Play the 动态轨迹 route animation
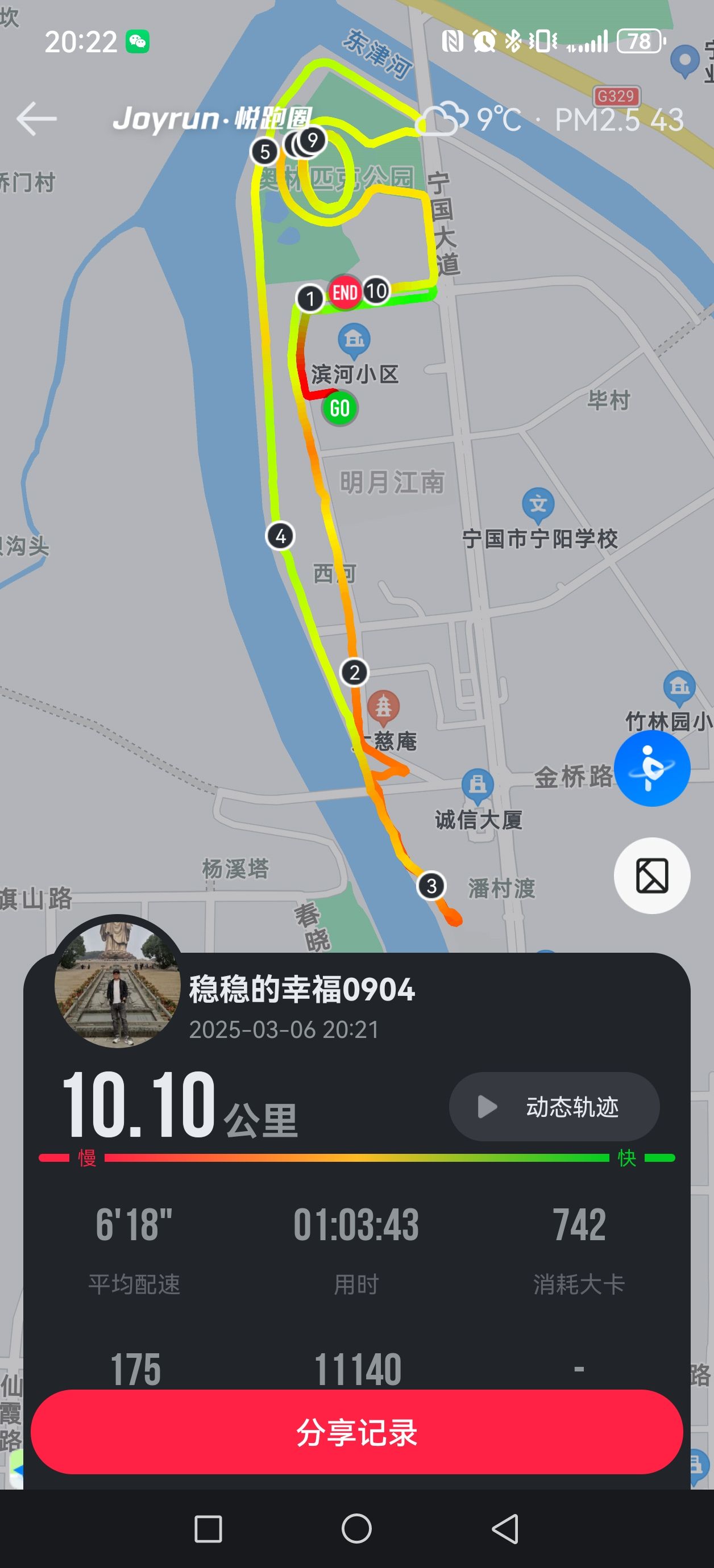The height and width of the screenshot is (1568, 714). click(554, 1107)
